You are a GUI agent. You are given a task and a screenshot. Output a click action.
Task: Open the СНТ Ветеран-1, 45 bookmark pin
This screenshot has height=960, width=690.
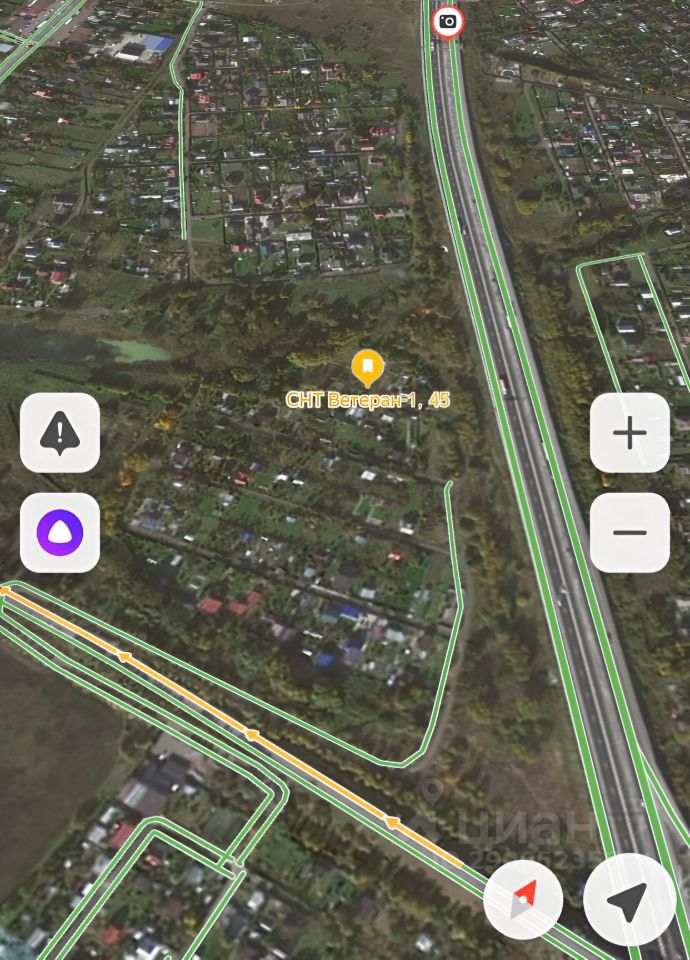368,368
